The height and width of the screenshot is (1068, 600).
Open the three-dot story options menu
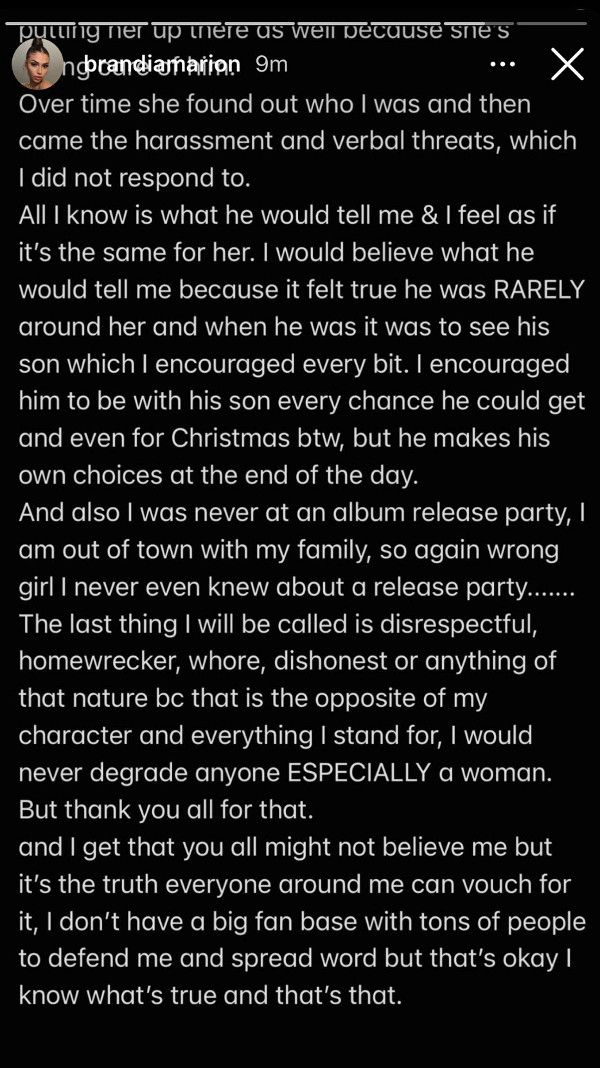click(503, 65)
